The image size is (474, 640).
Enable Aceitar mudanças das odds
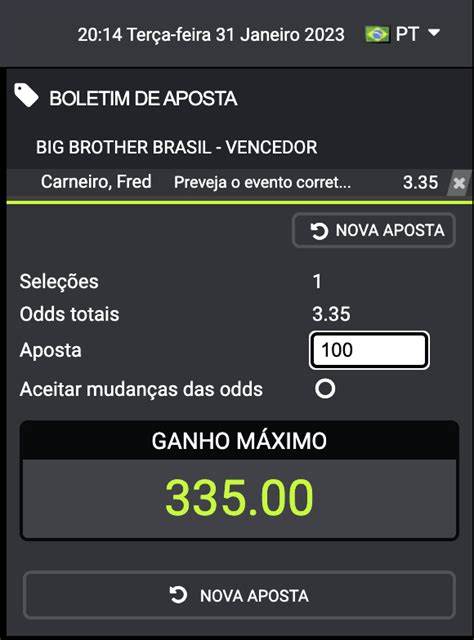point(325,388)
